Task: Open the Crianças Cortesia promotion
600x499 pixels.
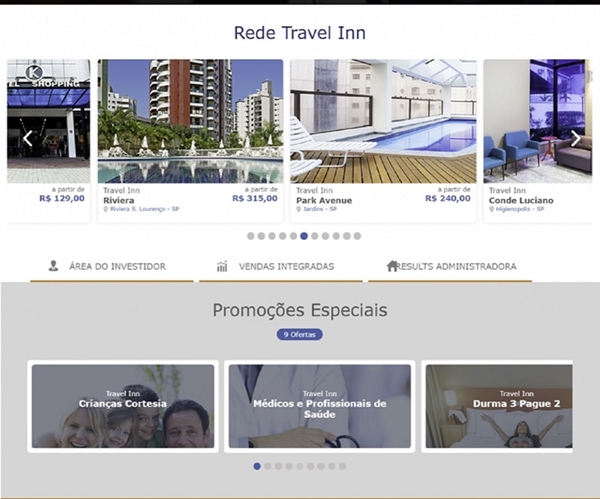Action: pos(123,406)
